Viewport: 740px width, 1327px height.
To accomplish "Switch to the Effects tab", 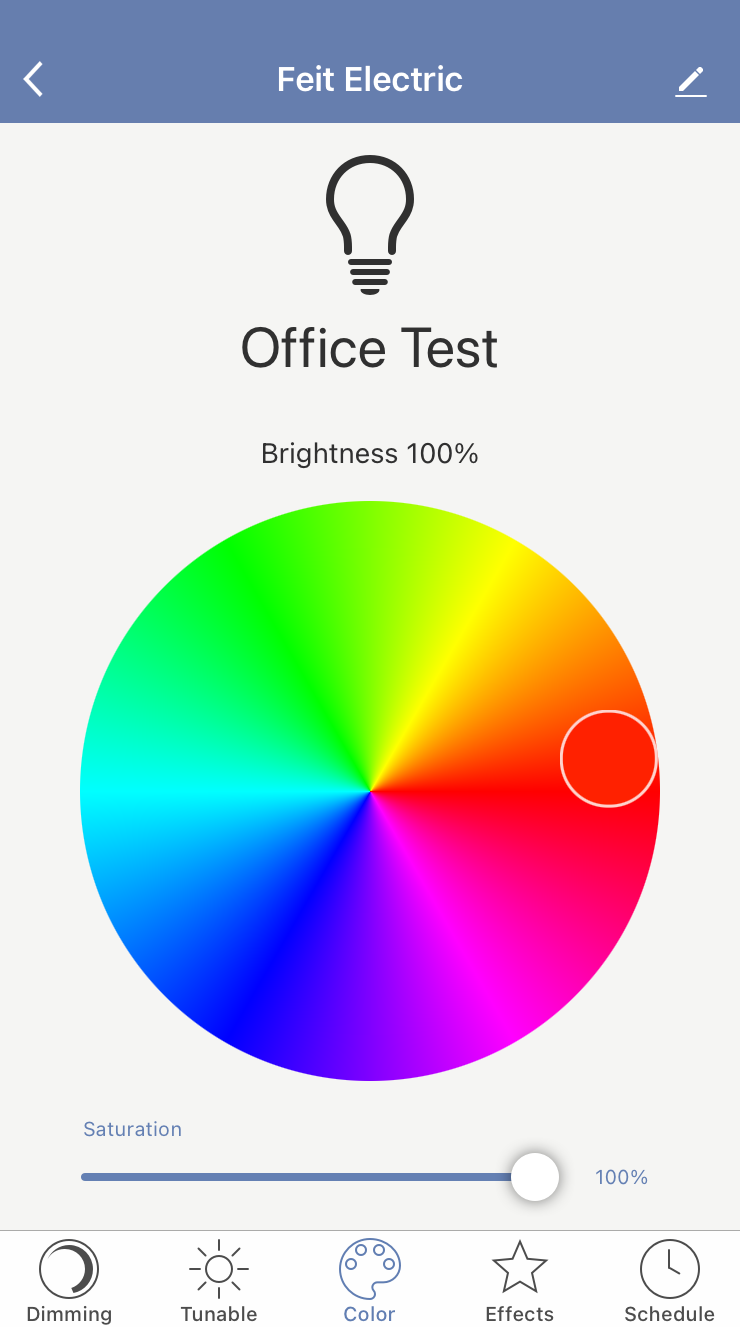I will [519, 1282].
